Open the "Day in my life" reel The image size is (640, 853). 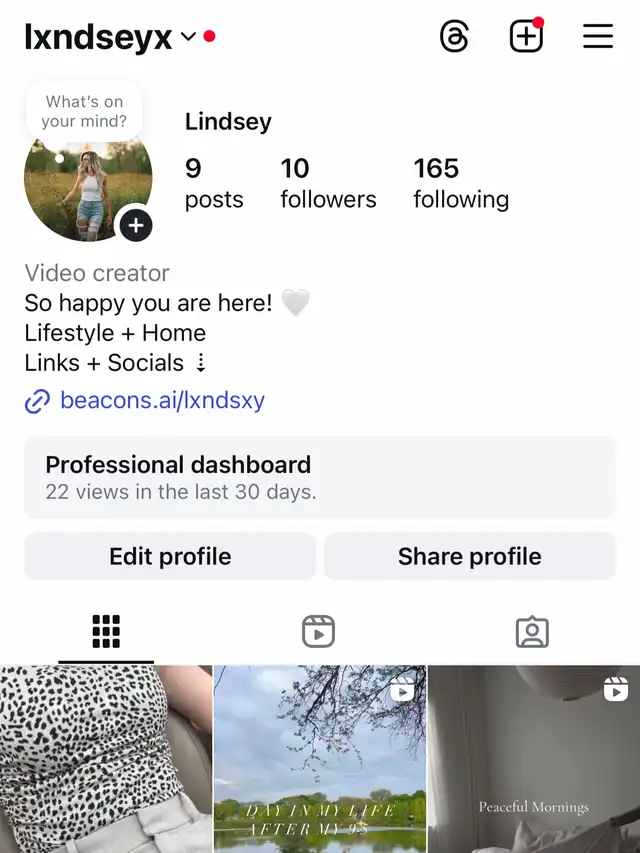(320, 759)
